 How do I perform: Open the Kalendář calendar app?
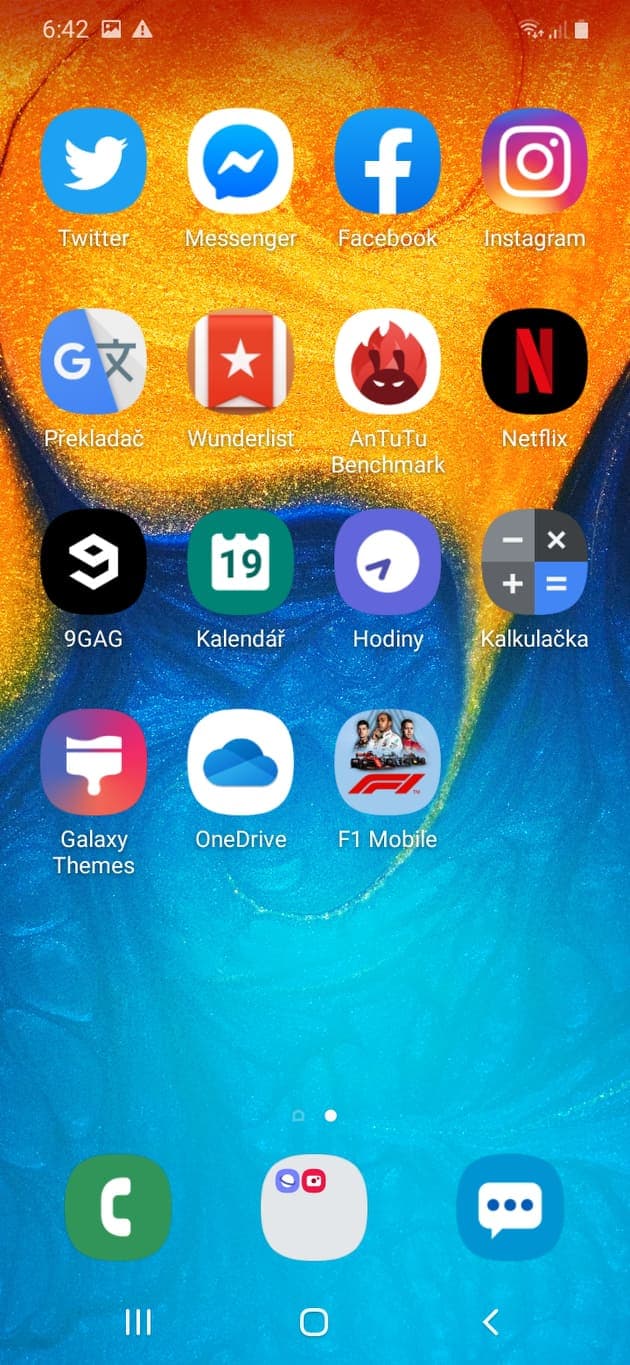(240, 561)
